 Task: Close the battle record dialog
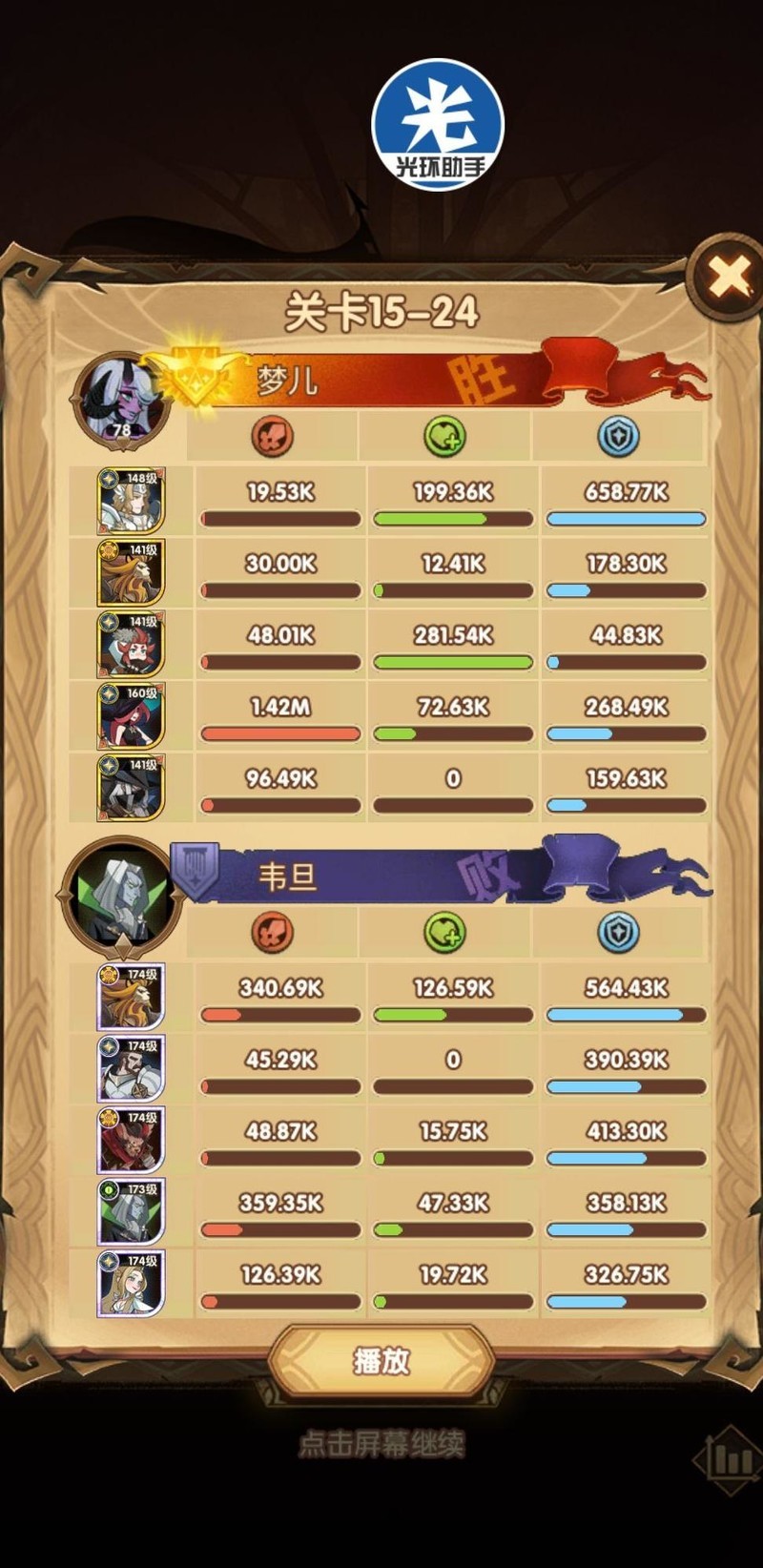[x=729, y=279]
